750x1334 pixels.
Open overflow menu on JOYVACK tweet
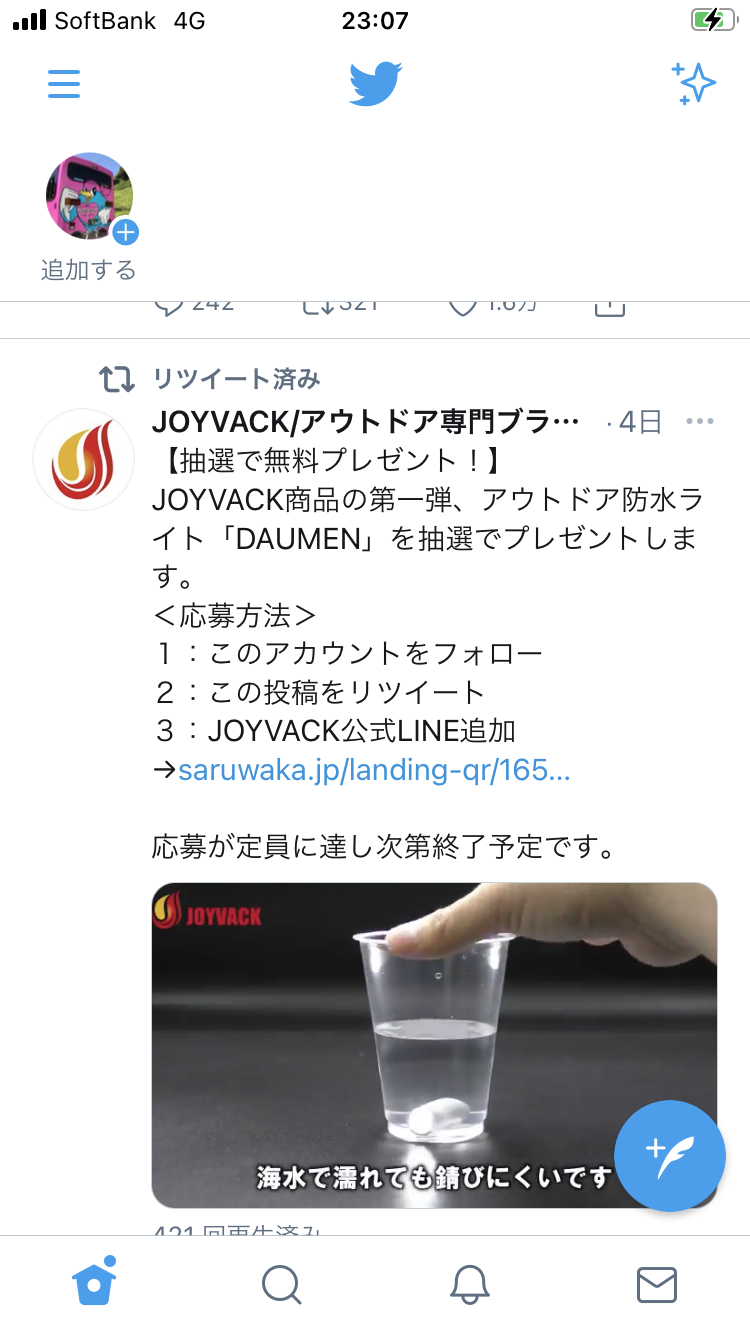click(x=700, y=422)
